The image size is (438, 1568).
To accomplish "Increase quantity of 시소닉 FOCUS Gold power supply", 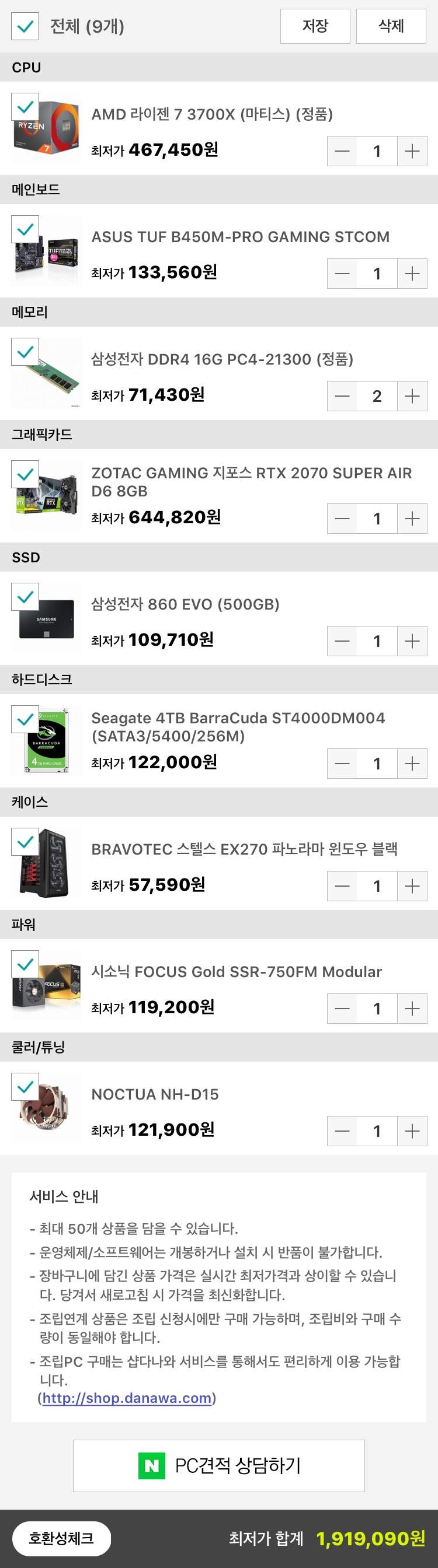I will coord(412,1009).
